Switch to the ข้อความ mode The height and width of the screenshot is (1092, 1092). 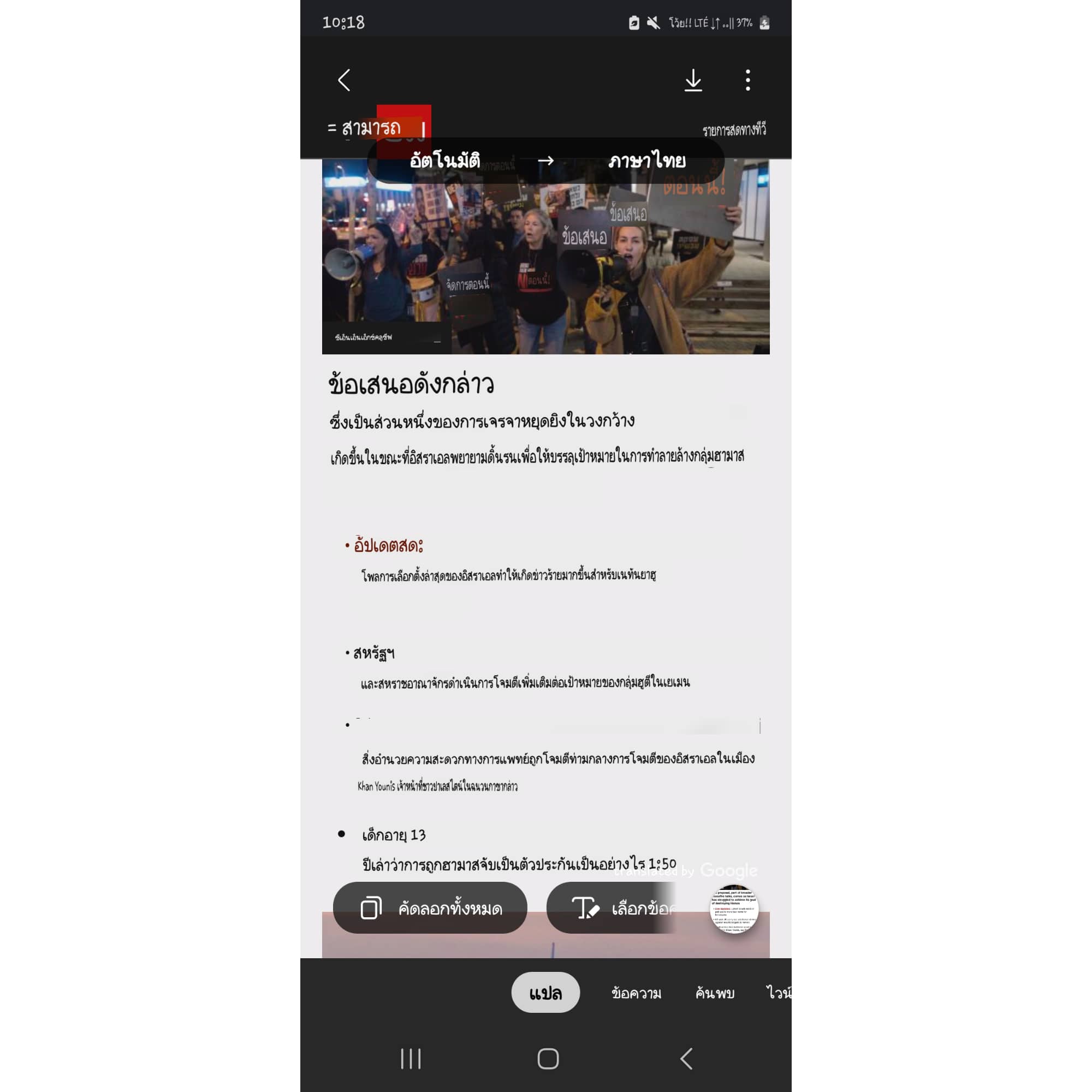tap(636, 993)
